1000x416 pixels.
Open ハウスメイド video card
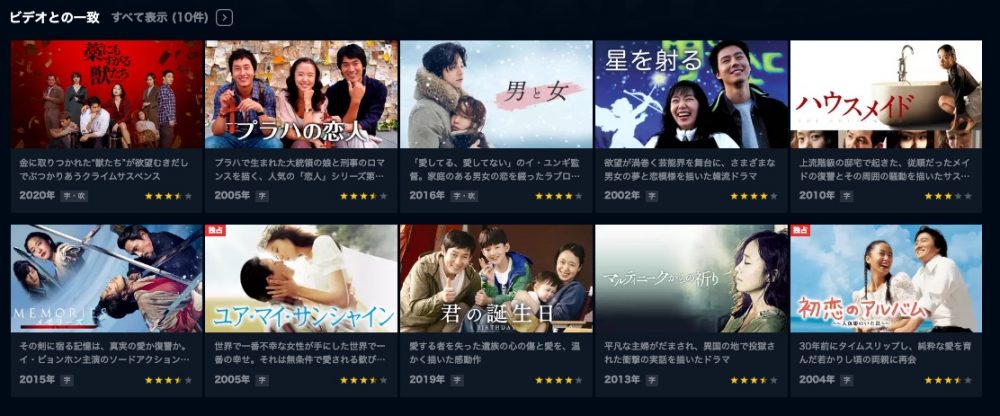[x=886, y=95]
